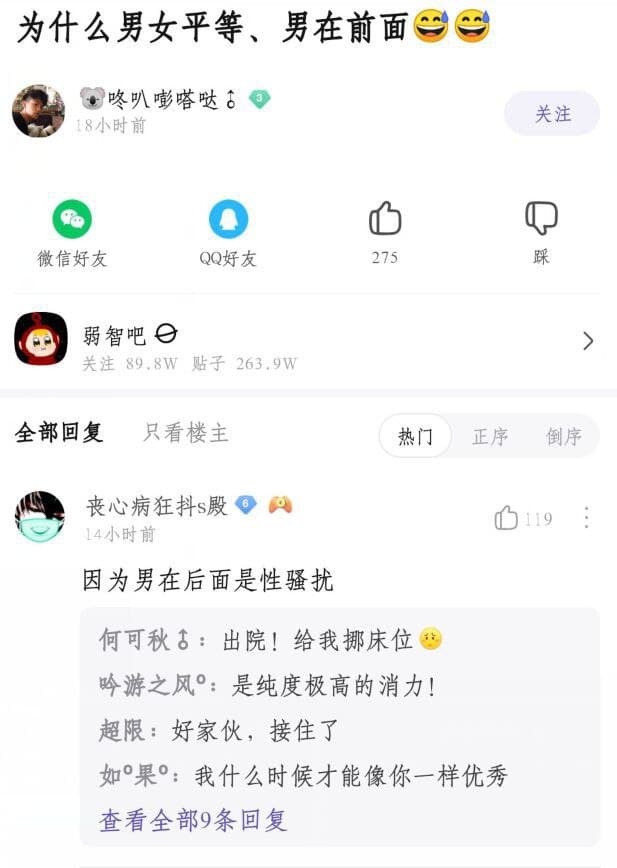Share the post to 微信好友
617x868 pixels.
pyautogui.click(x=72, y=220)
